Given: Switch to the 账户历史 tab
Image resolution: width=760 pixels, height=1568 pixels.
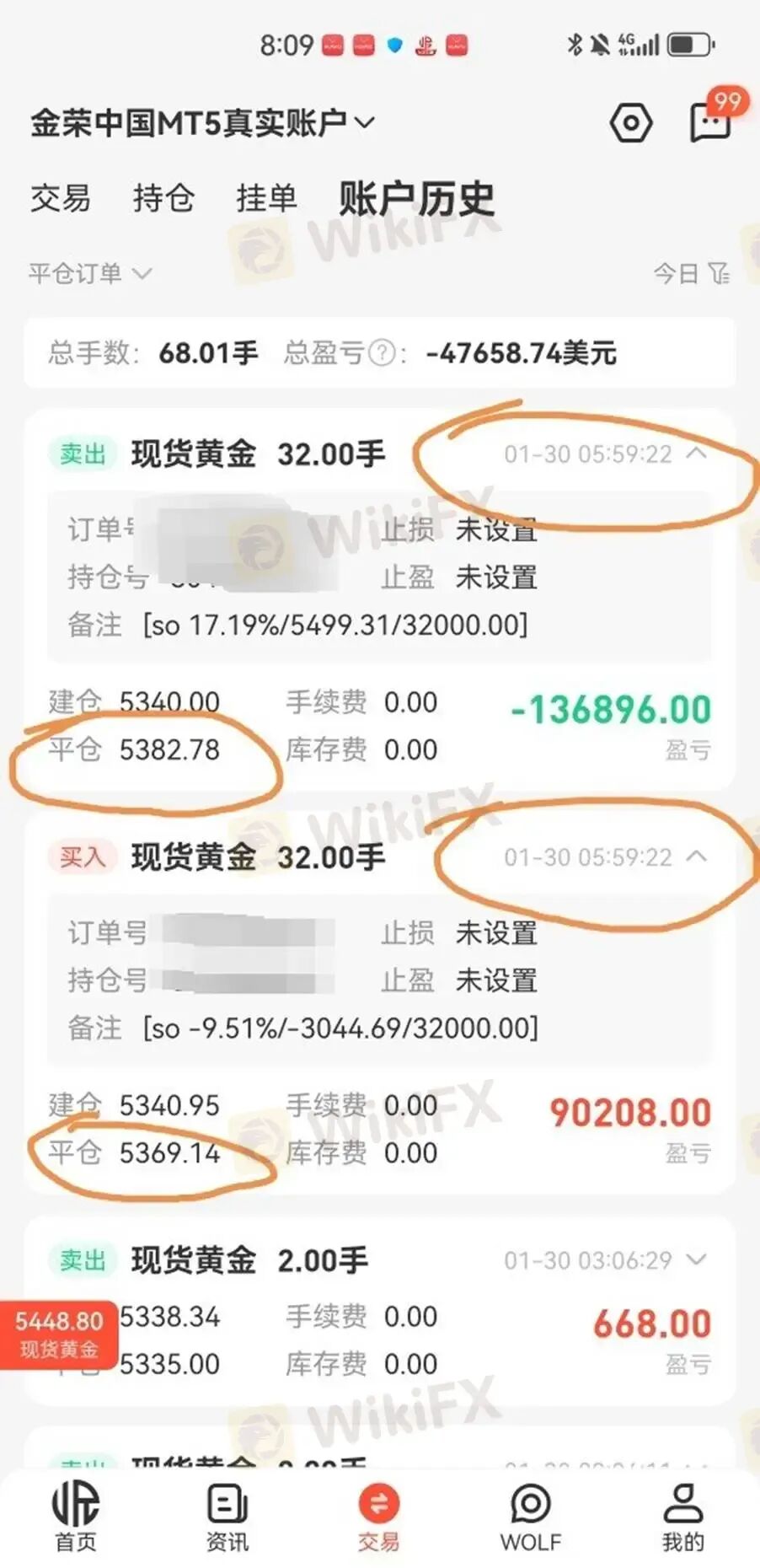Looking at the screenshot, I should click(415, 199).
